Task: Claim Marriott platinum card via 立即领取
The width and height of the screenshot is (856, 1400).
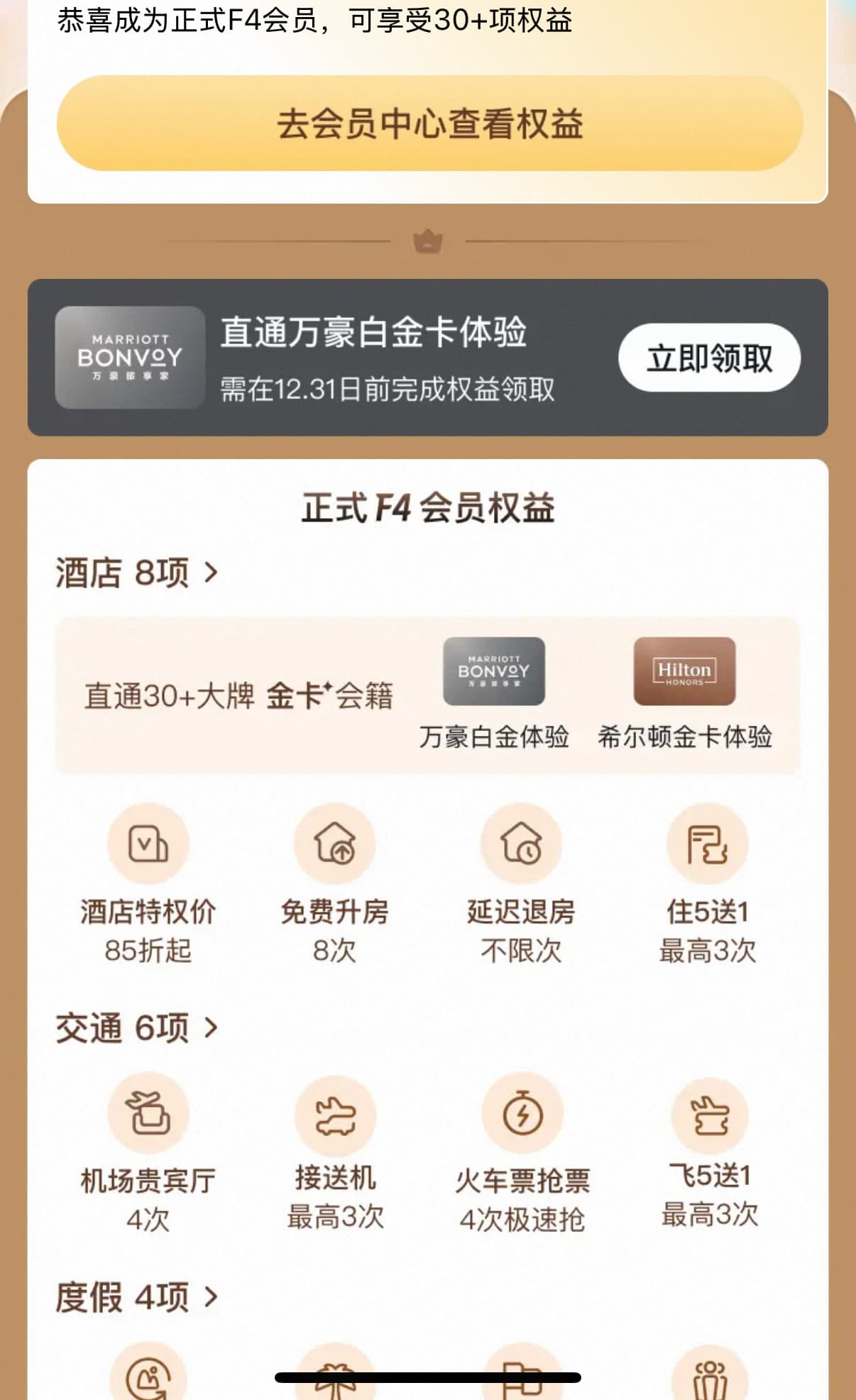Action: click(x=709, y=358)
